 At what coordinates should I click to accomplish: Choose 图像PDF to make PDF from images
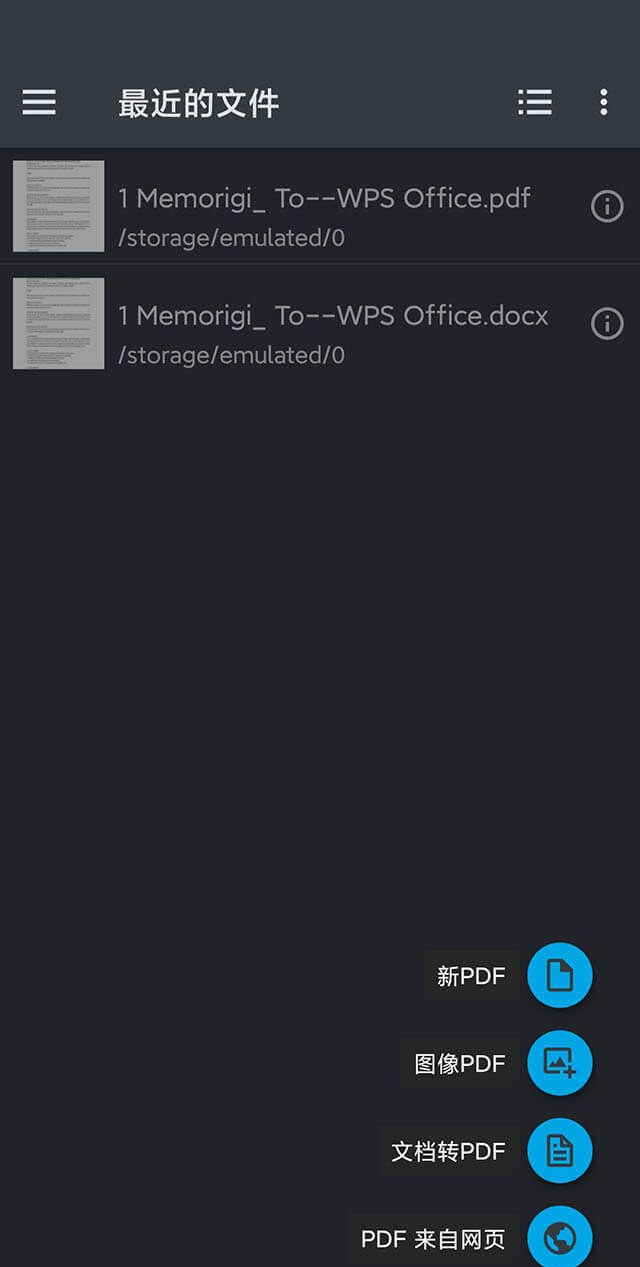[560, 1063]
